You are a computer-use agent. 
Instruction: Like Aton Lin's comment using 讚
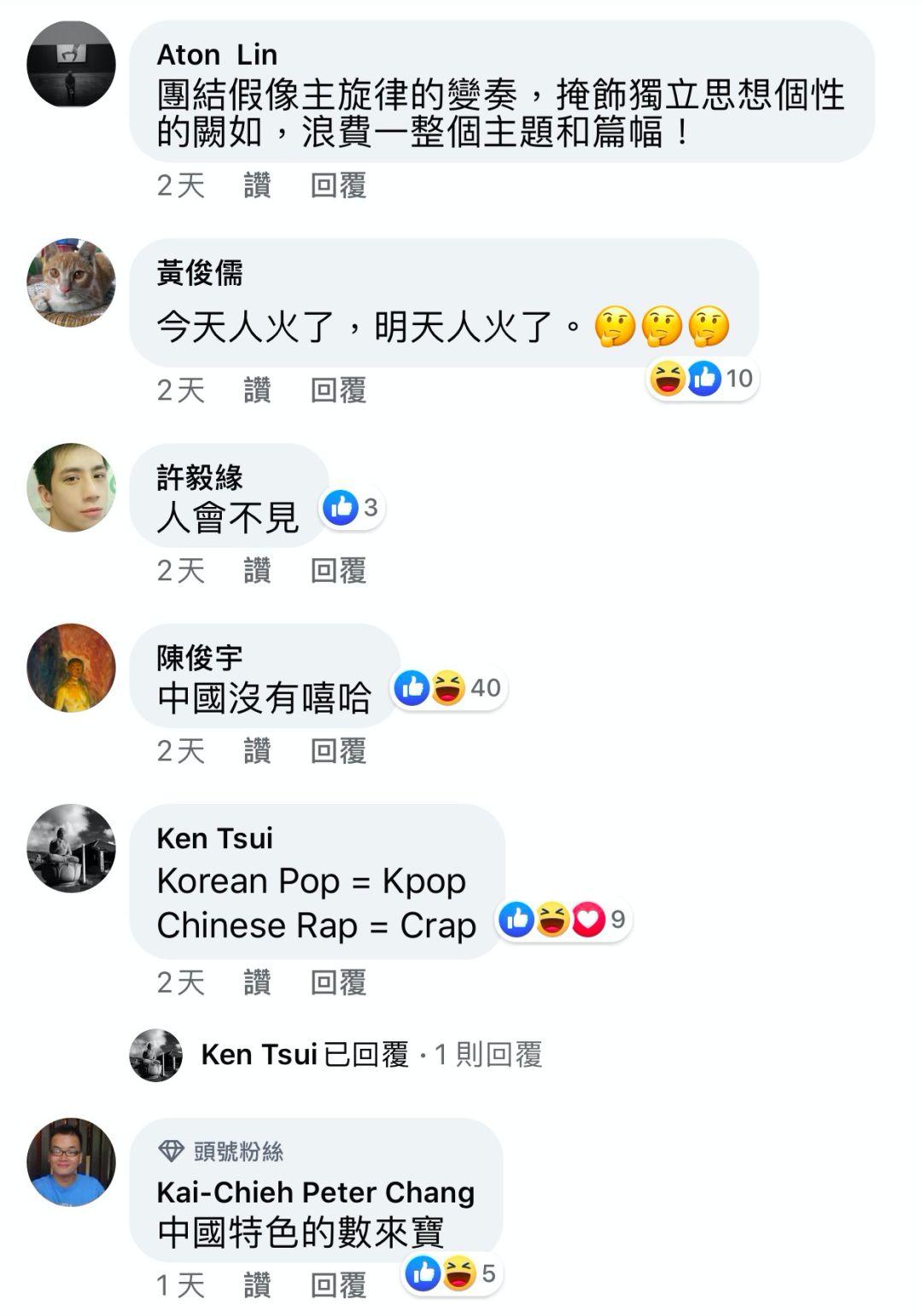[257, 187]
